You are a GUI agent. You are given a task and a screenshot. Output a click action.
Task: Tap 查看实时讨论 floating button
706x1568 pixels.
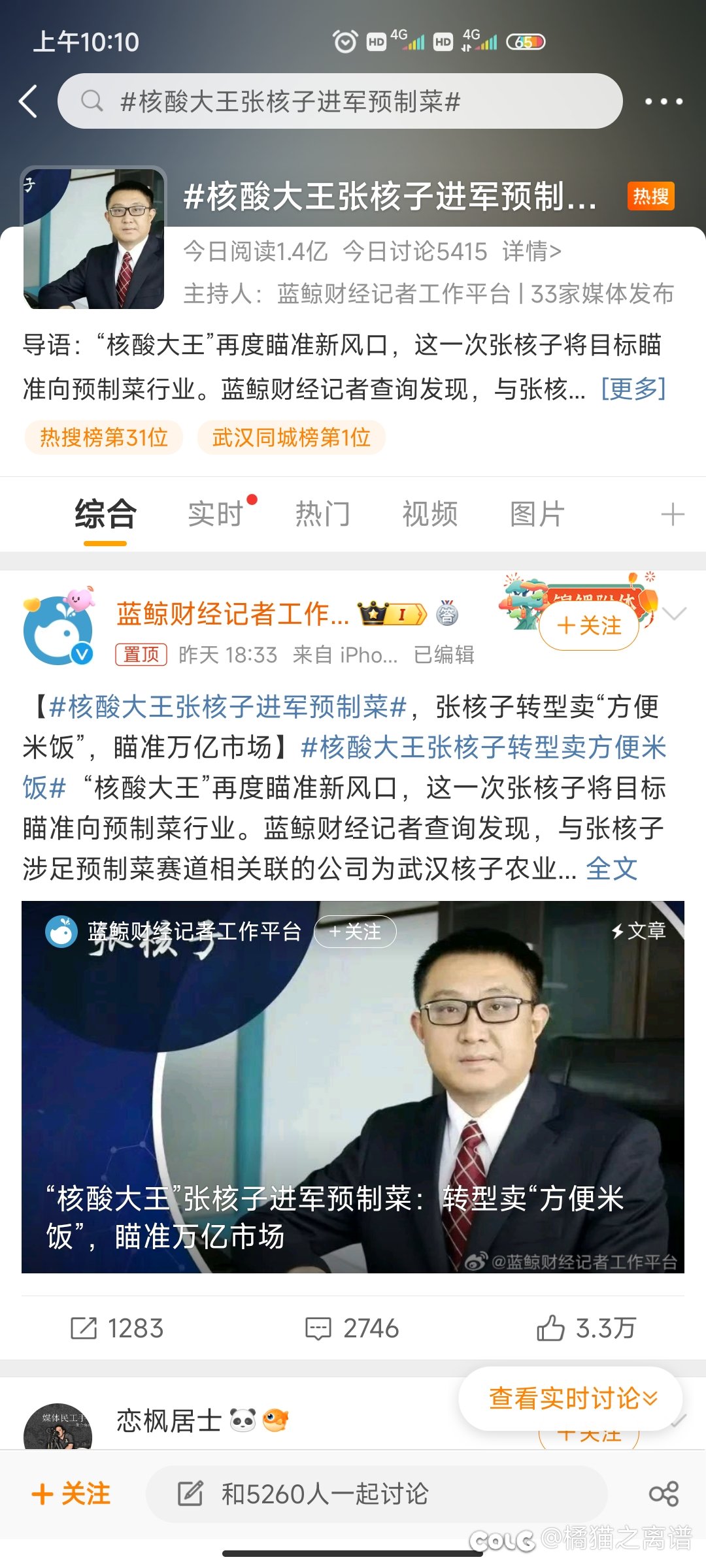[572, 1399]
